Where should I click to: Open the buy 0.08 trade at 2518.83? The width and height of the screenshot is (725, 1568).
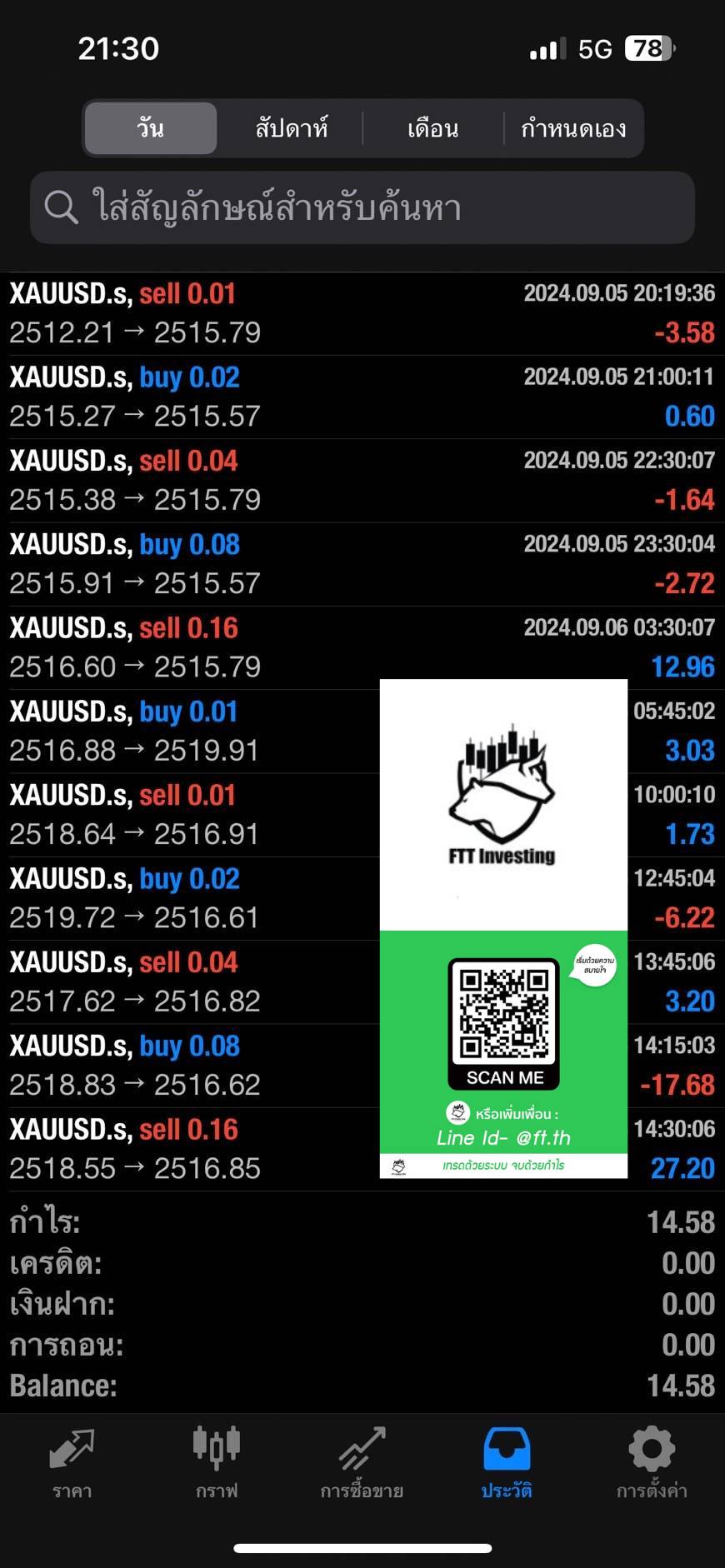pos(190,1066)
